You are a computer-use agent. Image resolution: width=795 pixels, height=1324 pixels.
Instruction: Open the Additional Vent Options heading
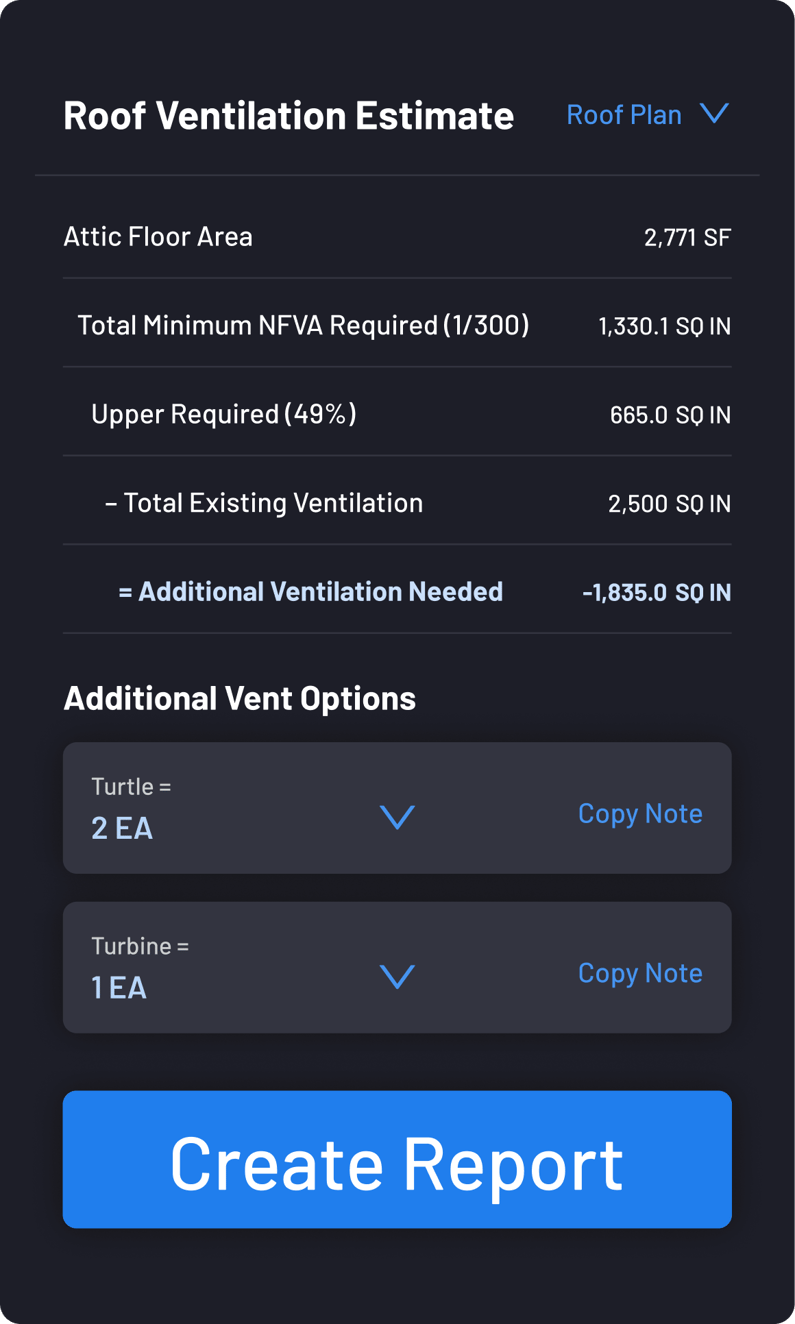click(240, 697)
